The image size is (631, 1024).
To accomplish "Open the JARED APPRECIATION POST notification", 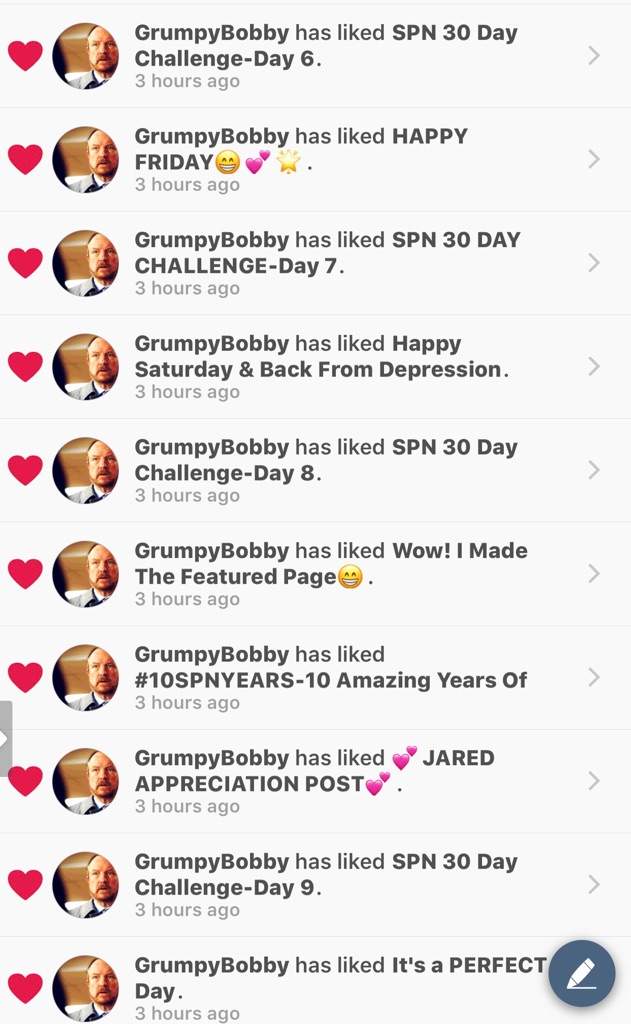I will pos(340,782).
